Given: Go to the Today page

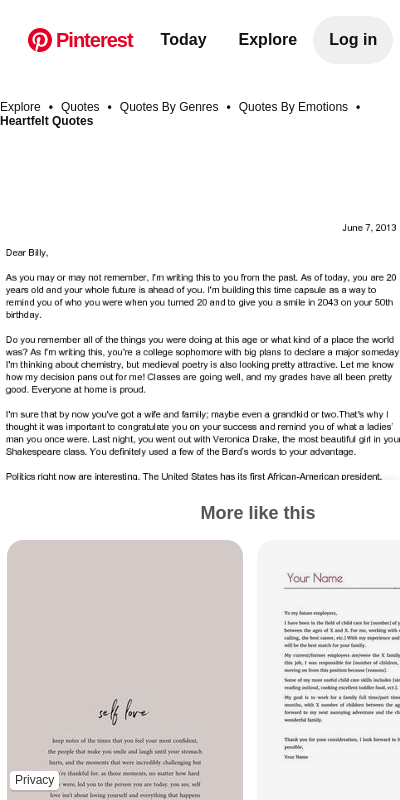Looking at the screenshot, I should click(183, 40).
